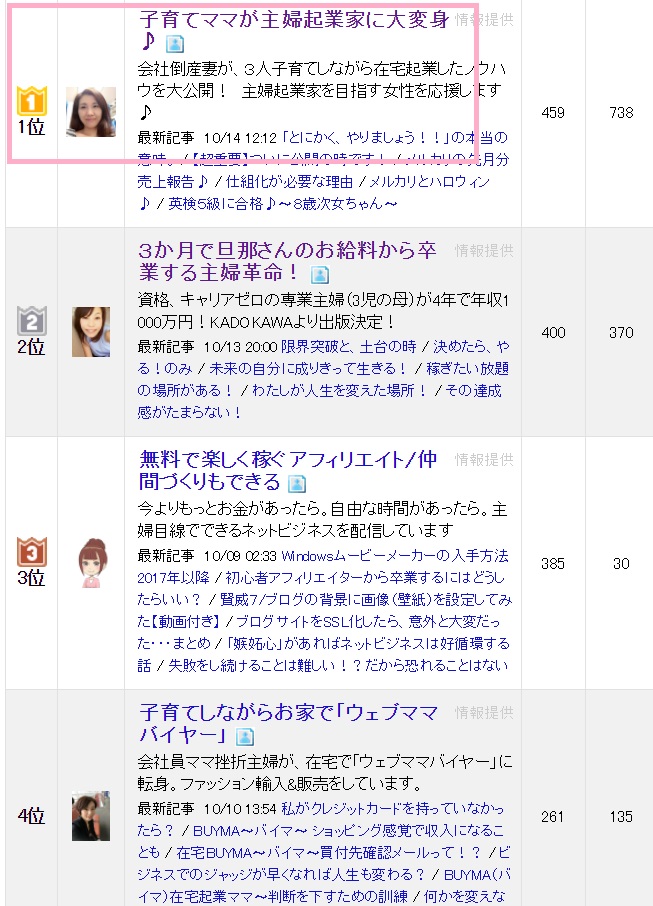Read the article Windowsムービーメーカーの入手方法2017年以降
The image size is (653, 906).
click(x=322, y=567)
